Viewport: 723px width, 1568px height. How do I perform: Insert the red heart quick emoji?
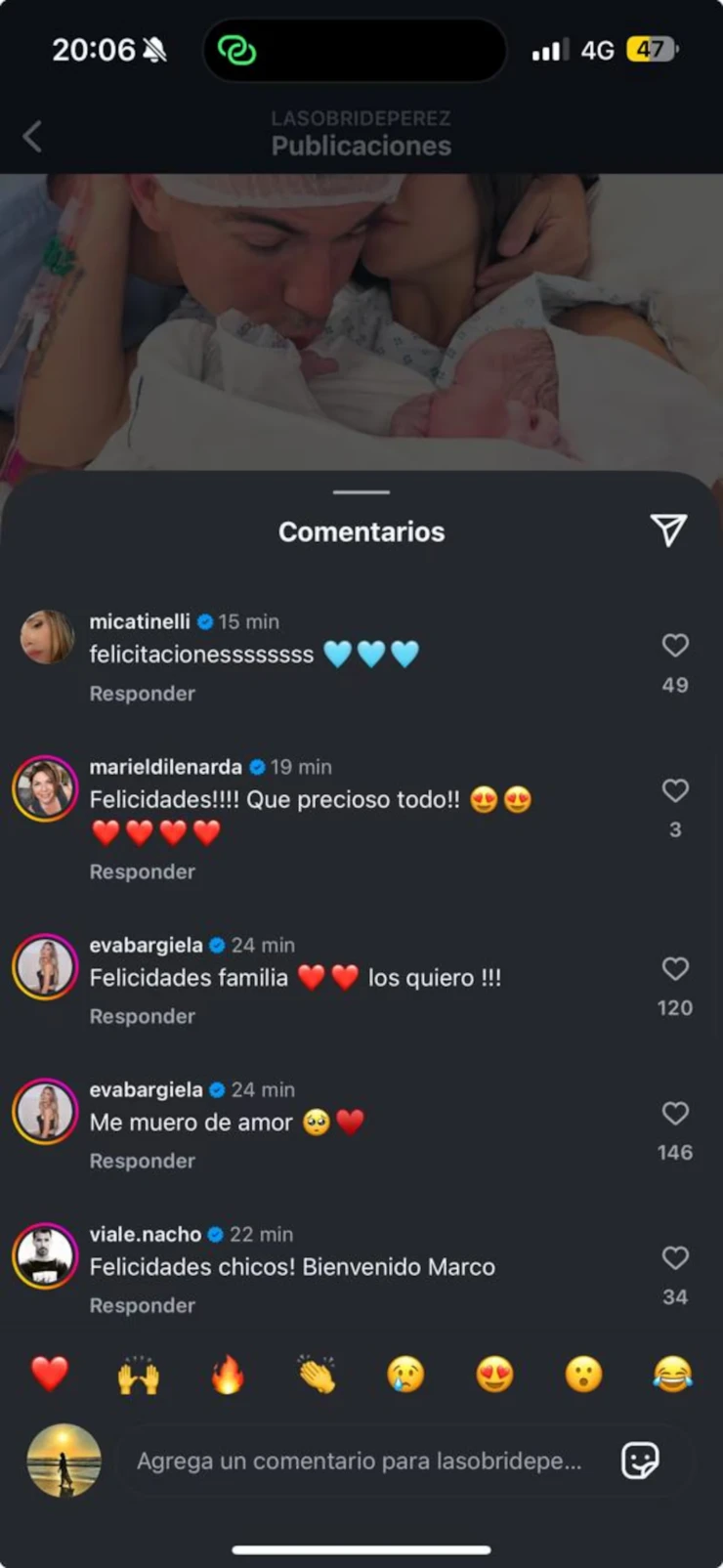pyautogui.click(x=50, y=1374)
